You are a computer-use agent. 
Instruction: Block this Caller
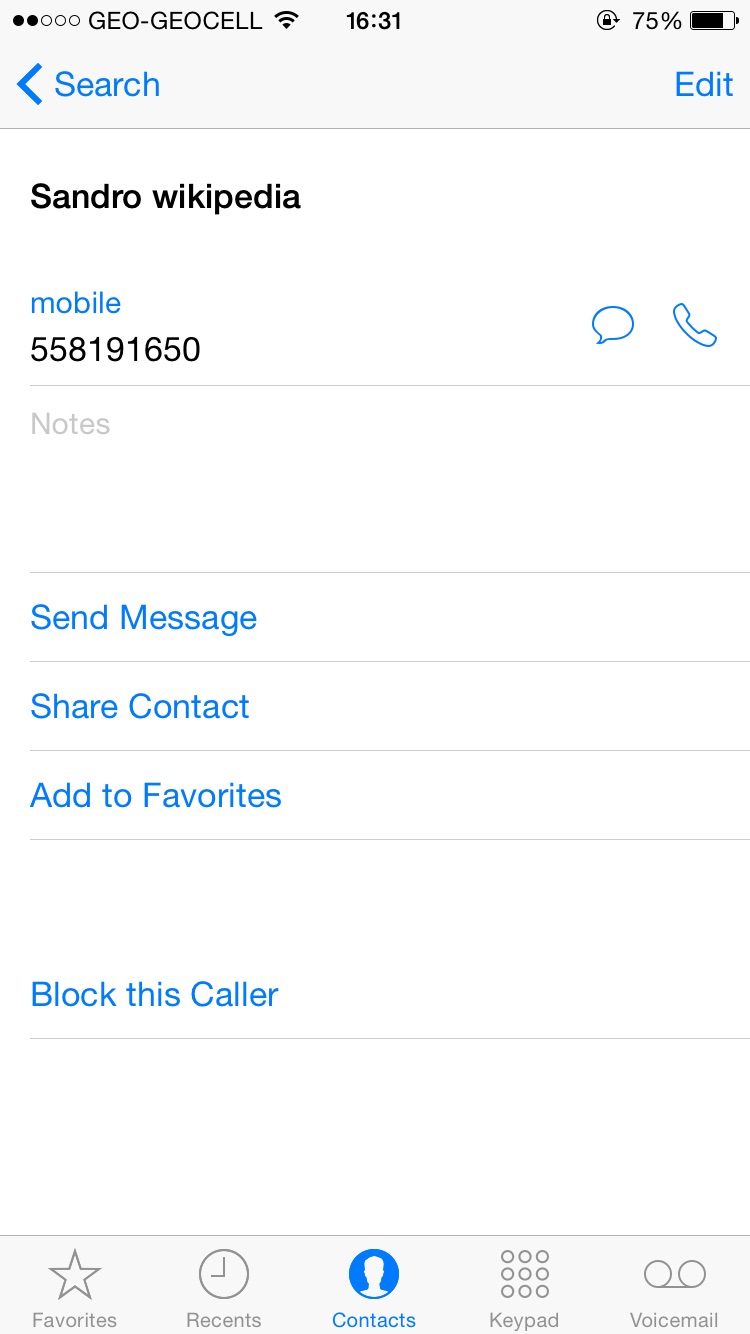click(155, 995)
